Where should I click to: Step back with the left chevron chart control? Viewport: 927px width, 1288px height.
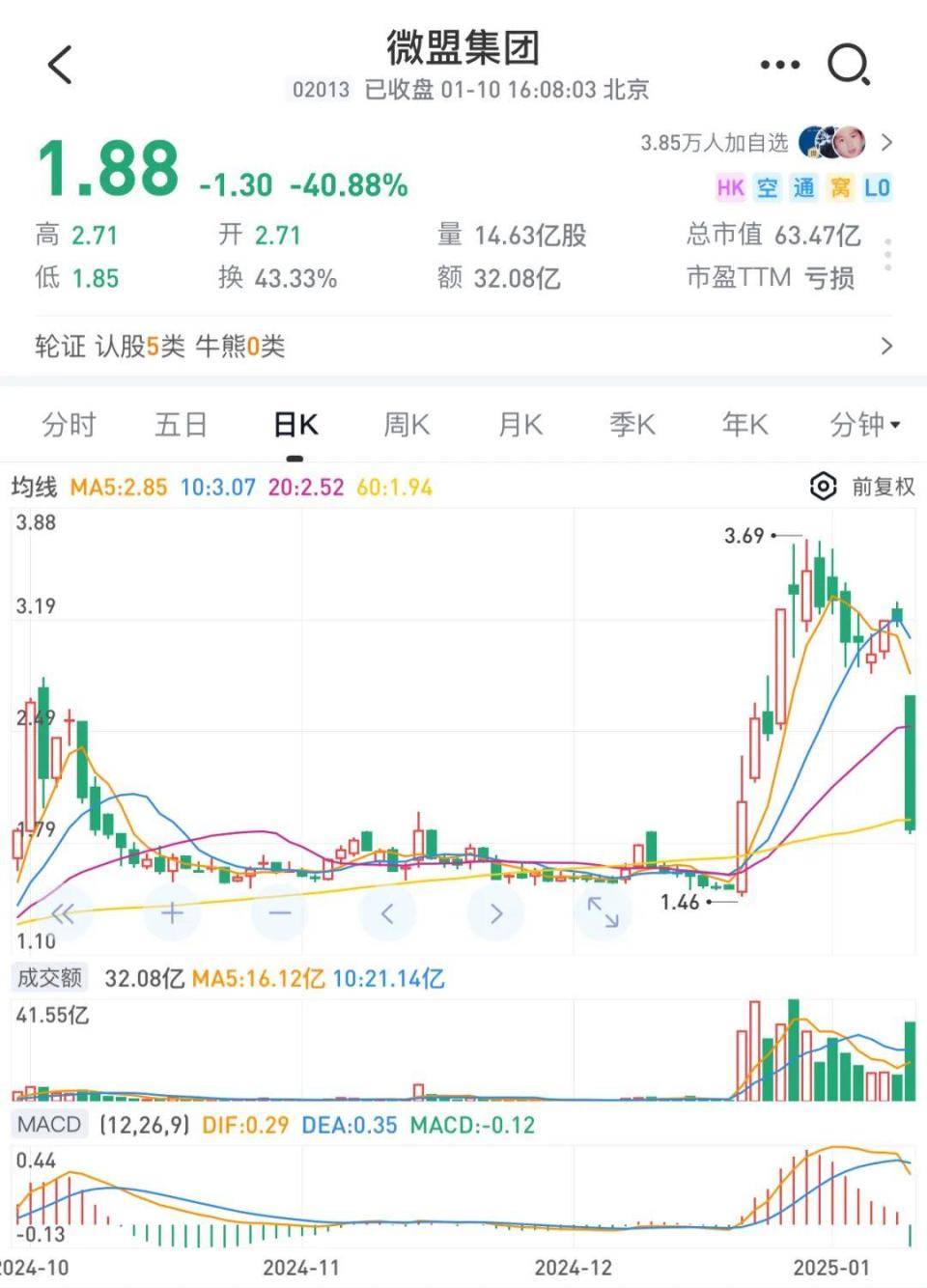click(x=387, y=911)
